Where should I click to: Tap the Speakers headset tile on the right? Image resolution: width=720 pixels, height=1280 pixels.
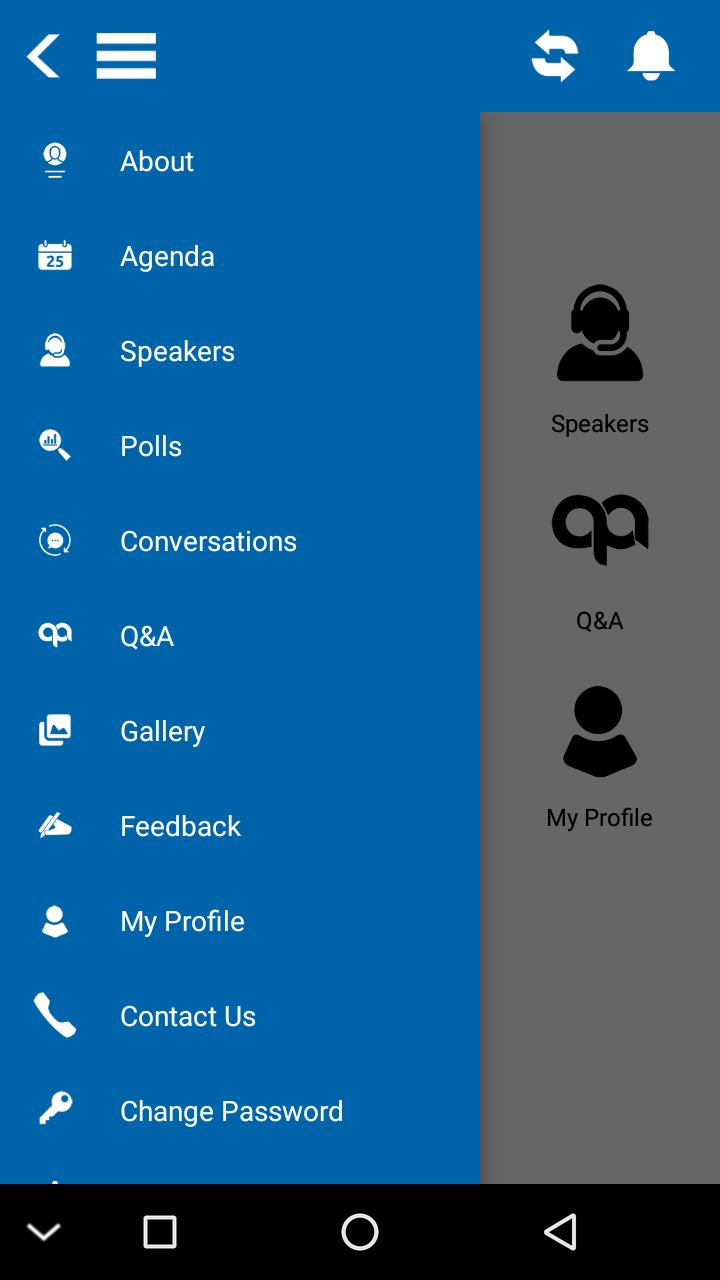coord(600,360)
